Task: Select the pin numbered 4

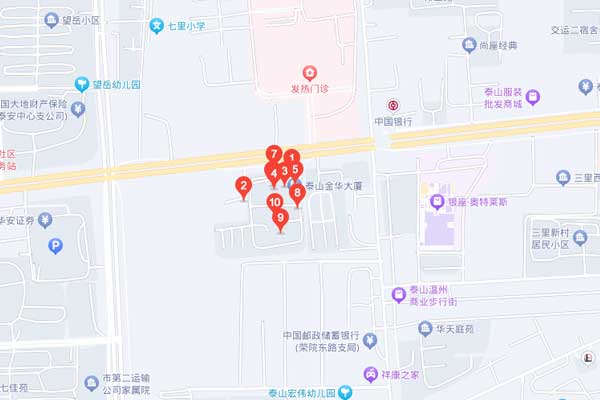Action: tap(271, 173)
